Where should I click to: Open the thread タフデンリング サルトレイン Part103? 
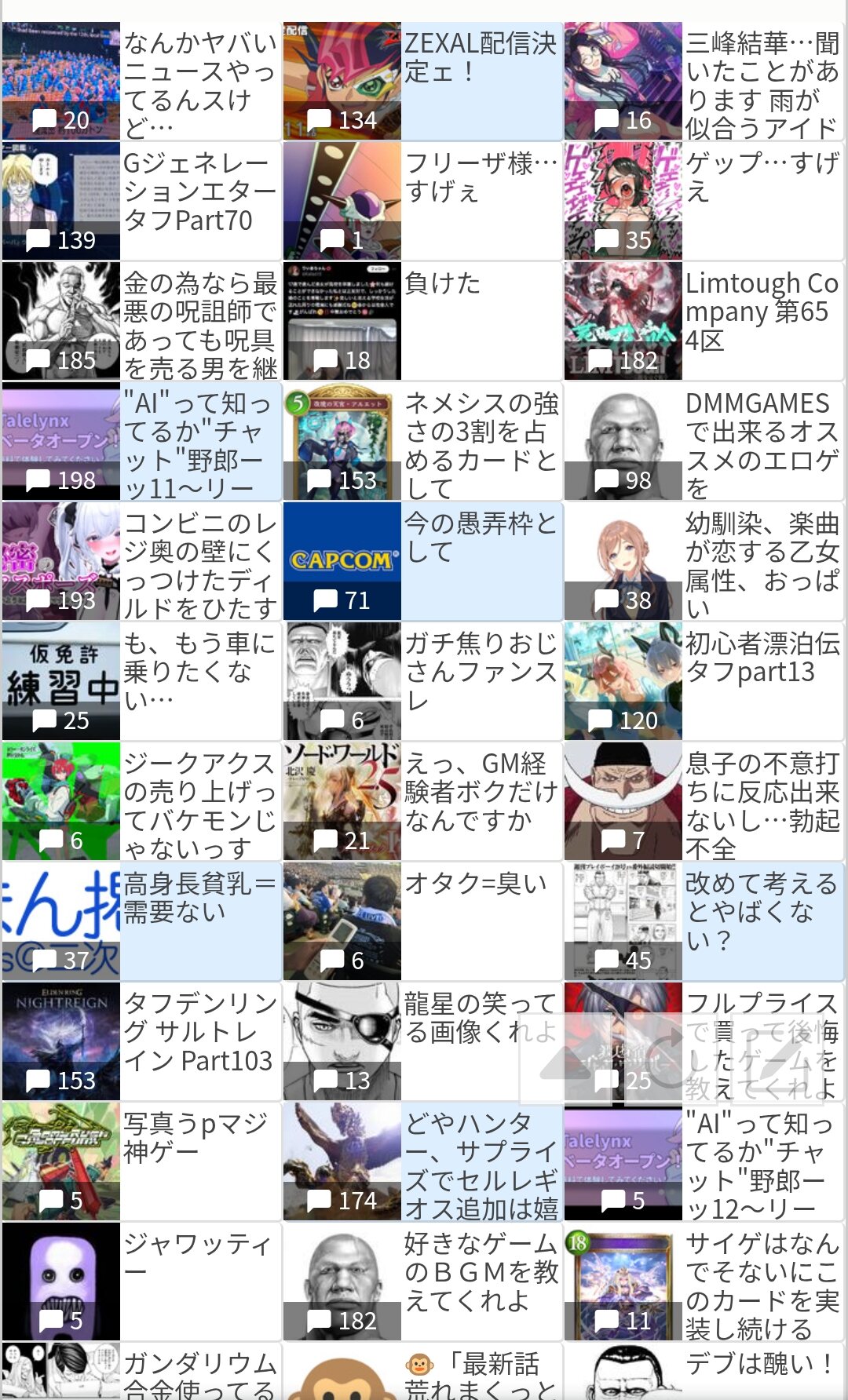[199, 1032]
